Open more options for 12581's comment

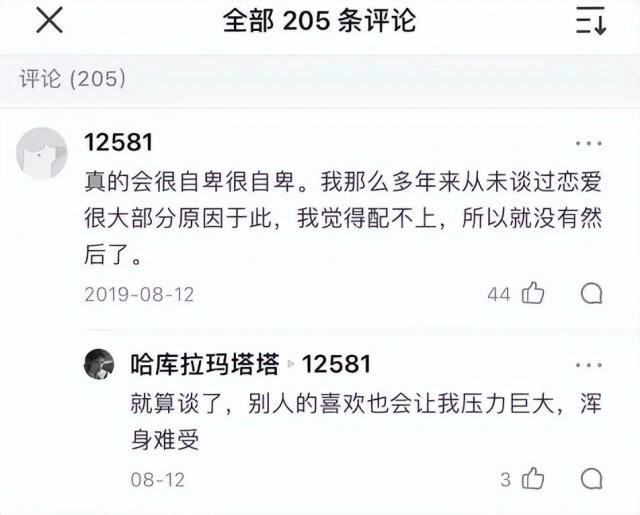click(x=590, y=144)
